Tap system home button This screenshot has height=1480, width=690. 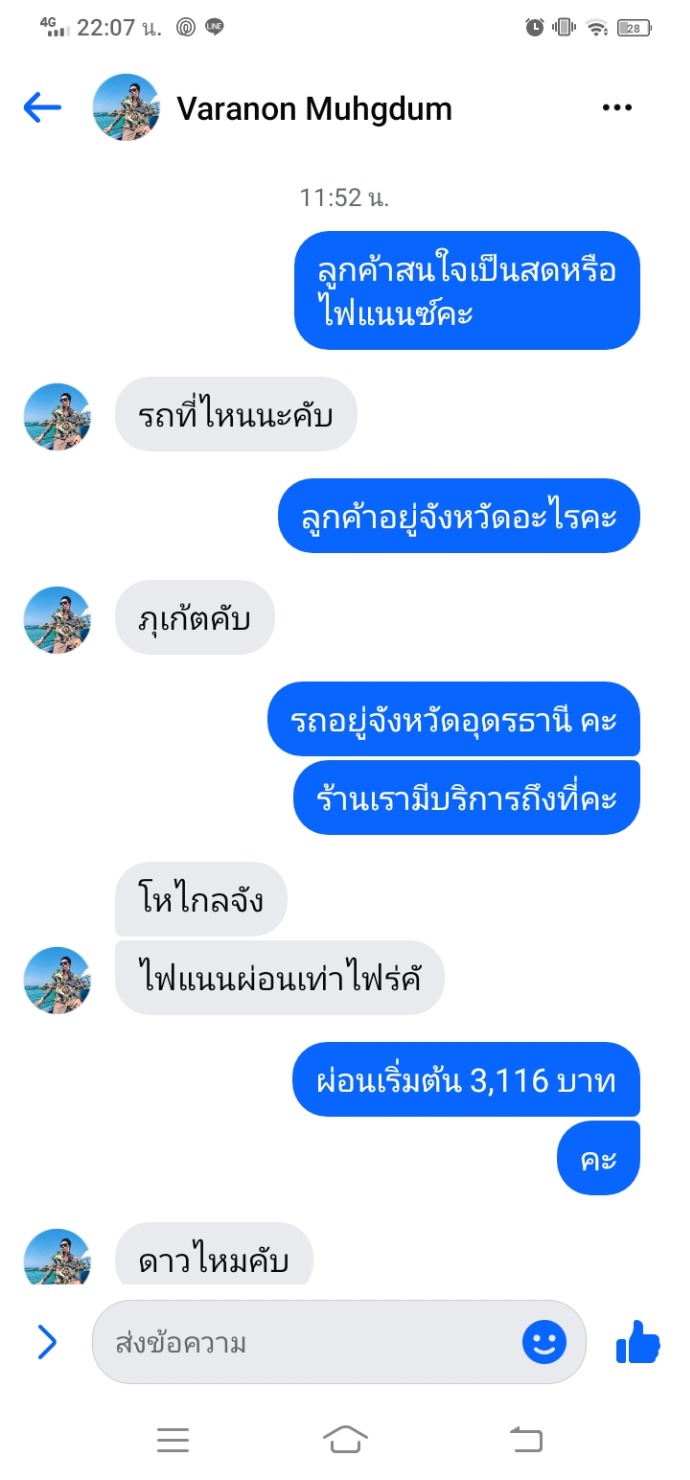345,1440
